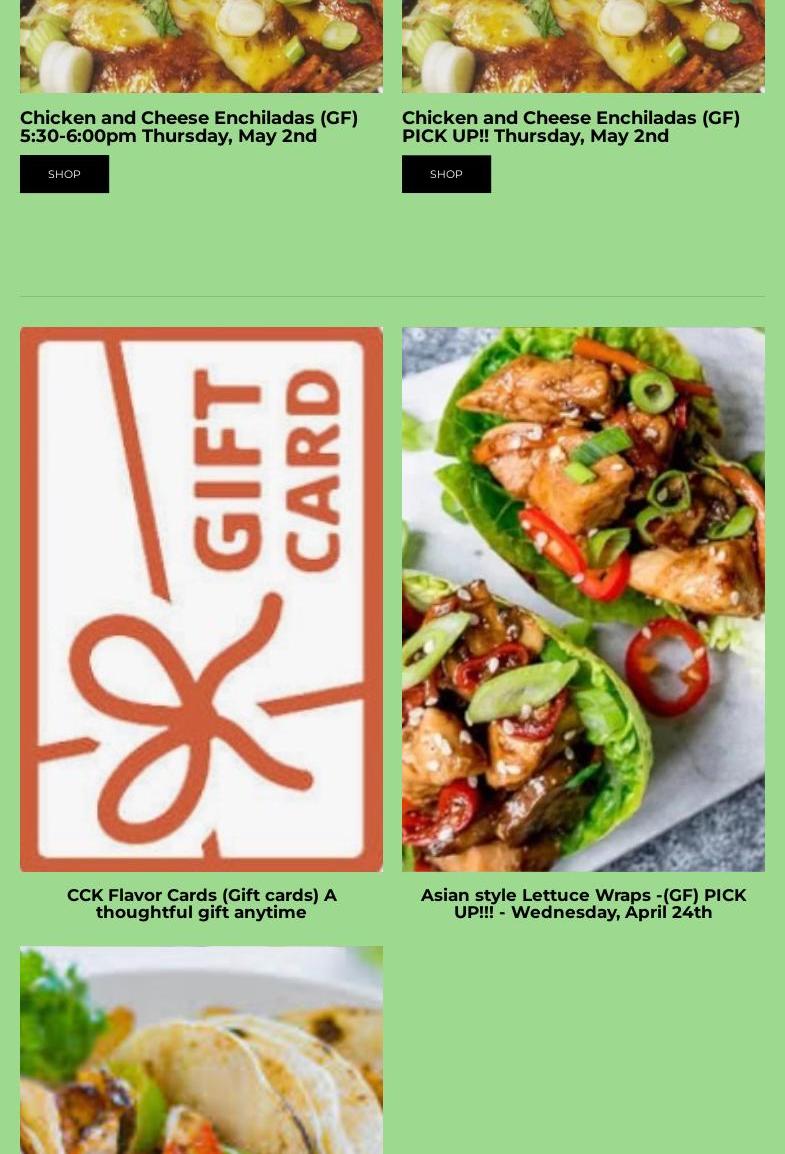Open the Asian style Lettuce Wraps title link
The width and height of the screenshot is (785, 1154).
583,904
